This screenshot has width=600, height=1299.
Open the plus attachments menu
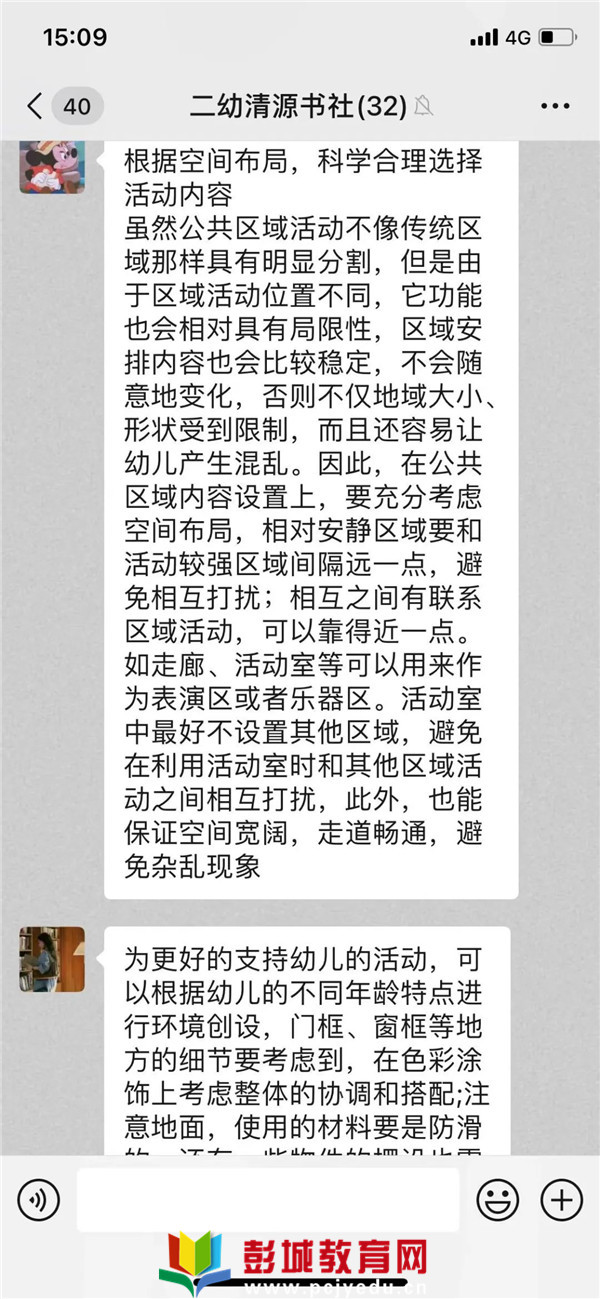561,1199
